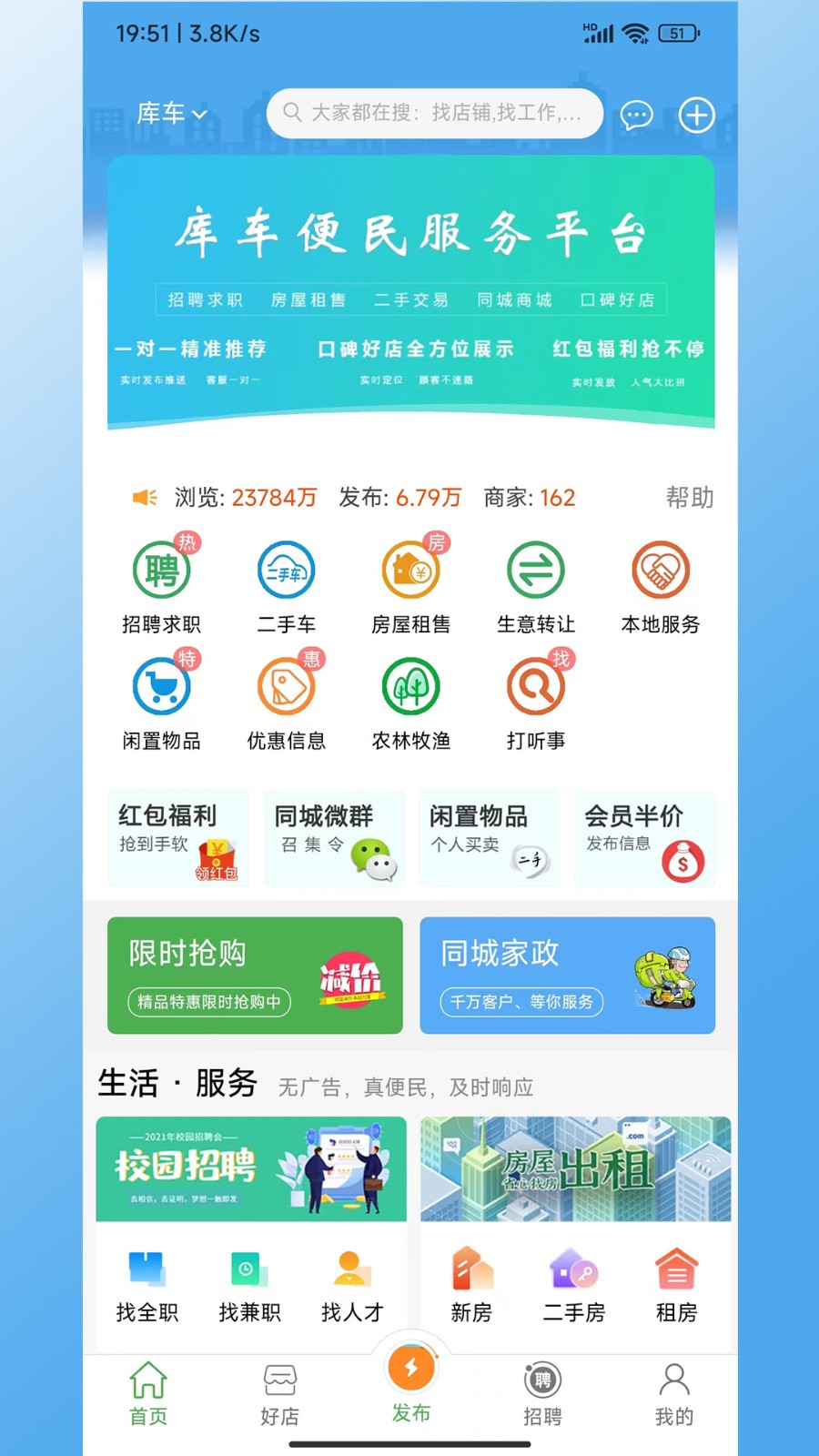Tap the plus icon in header
This screenshot has height=1456, width=819.
pyautogui.click(x=696, y=115)
